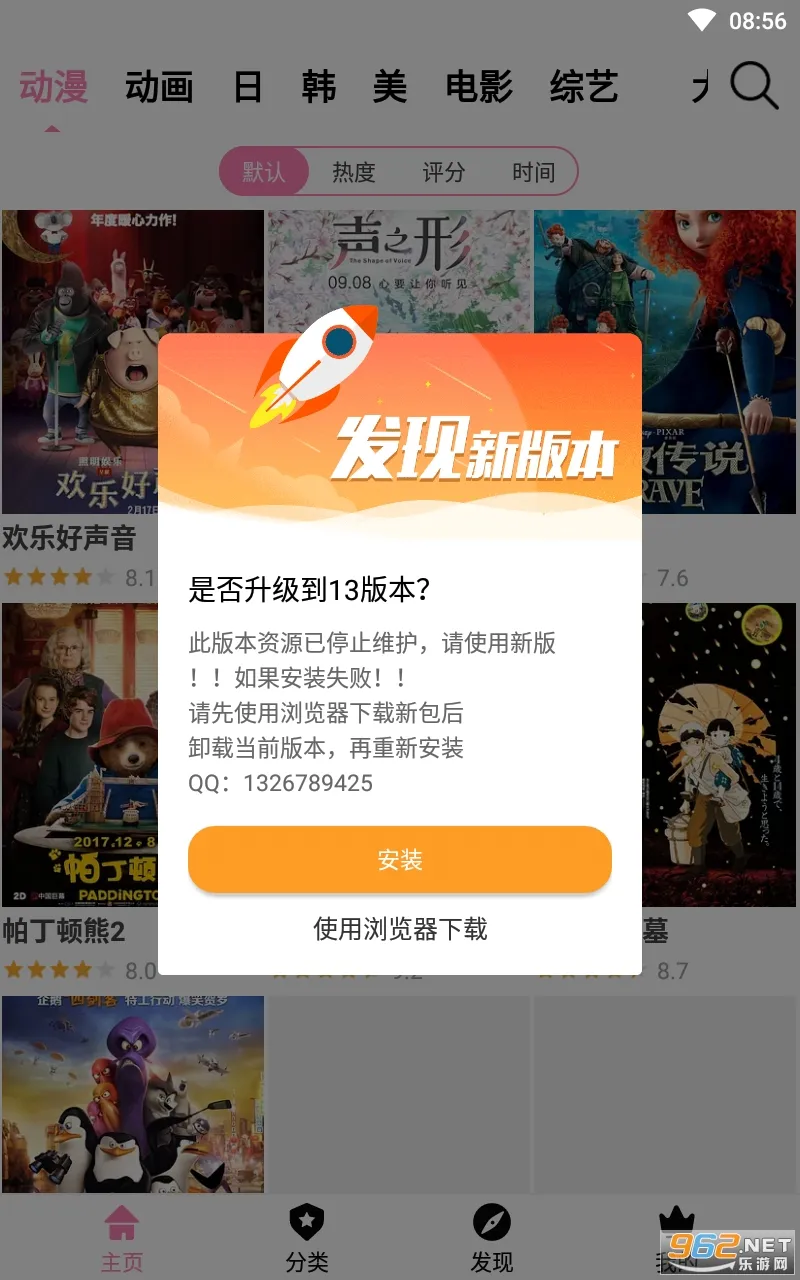Go to the 主页 bottom tab

pos(122,1238)
